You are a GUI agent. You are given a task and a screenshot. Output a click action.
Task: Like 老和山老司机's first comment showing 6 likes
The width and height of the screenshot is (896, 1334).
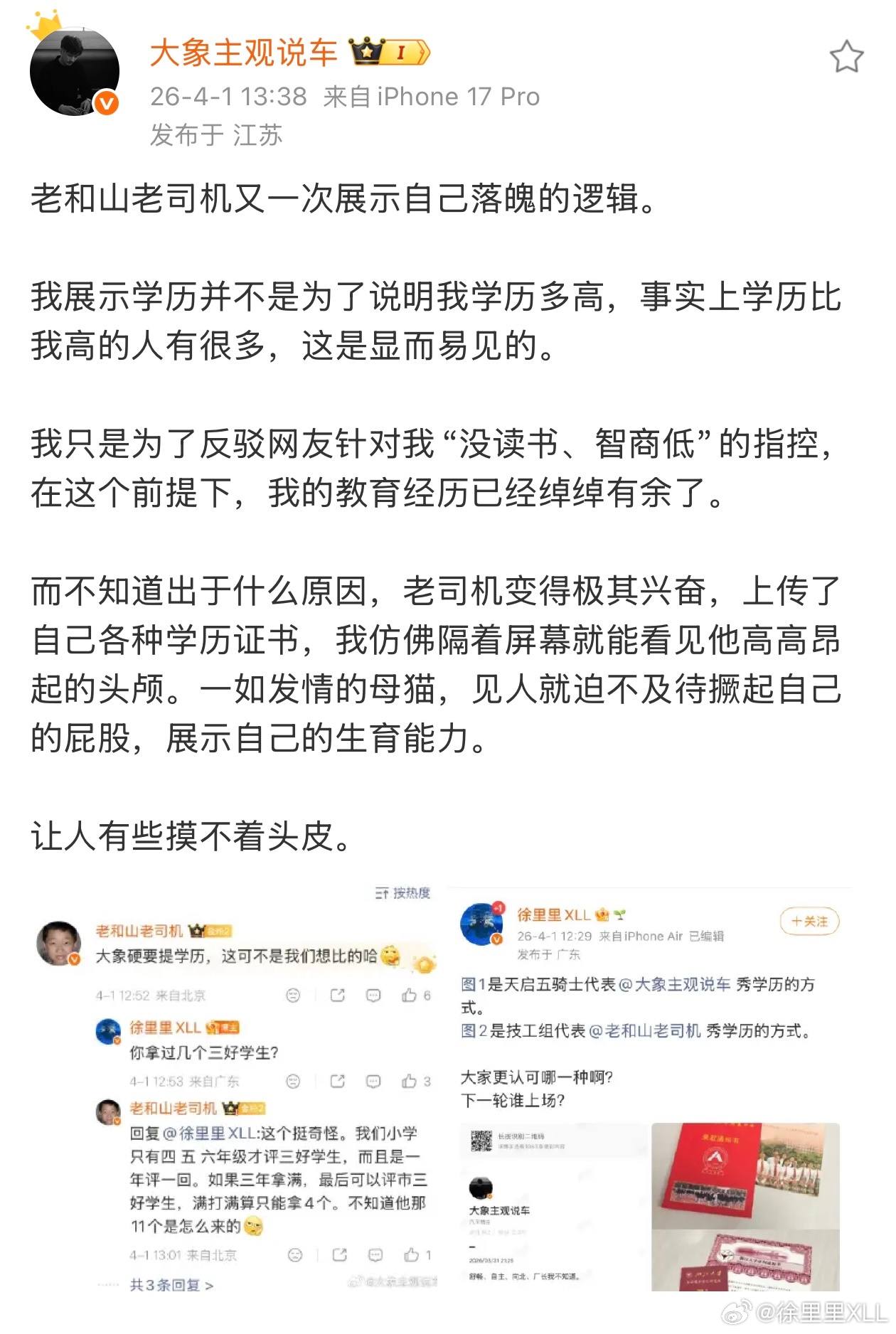point(407,996)
